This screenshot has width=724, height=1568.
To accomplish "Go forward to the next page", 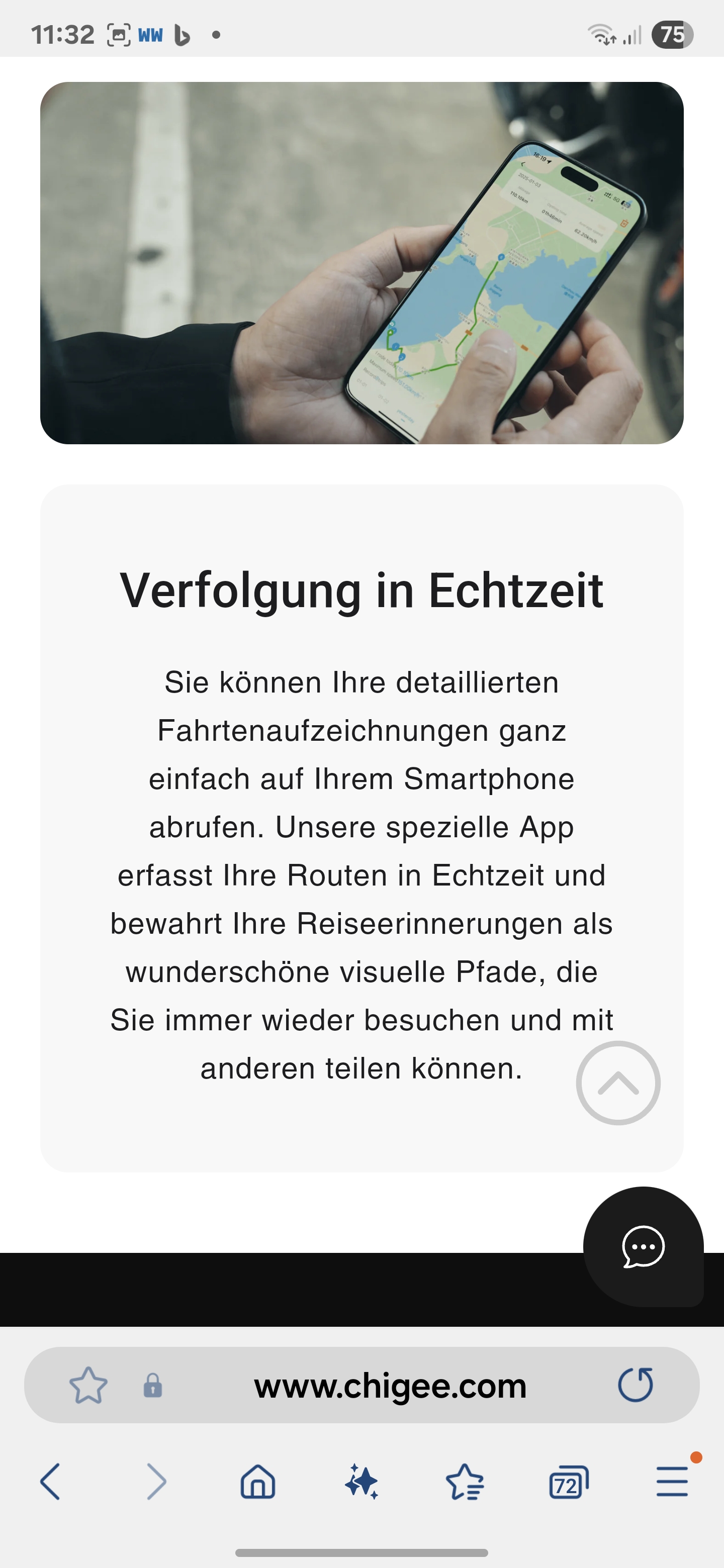I will 156,1482.
